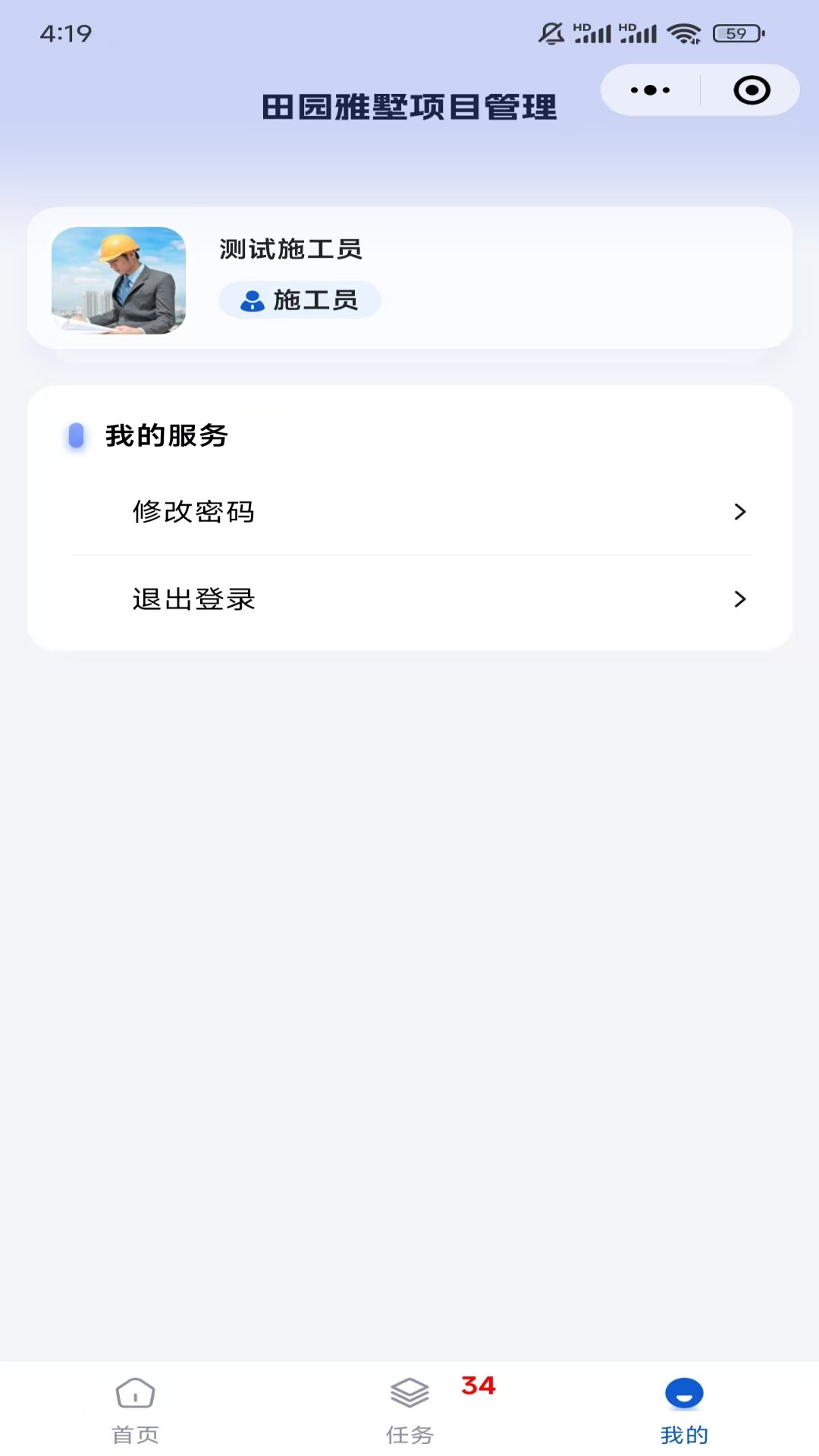Tap the mini-program close/capsule circle icon
819x1456 pixels.
[x=751, y=89]
